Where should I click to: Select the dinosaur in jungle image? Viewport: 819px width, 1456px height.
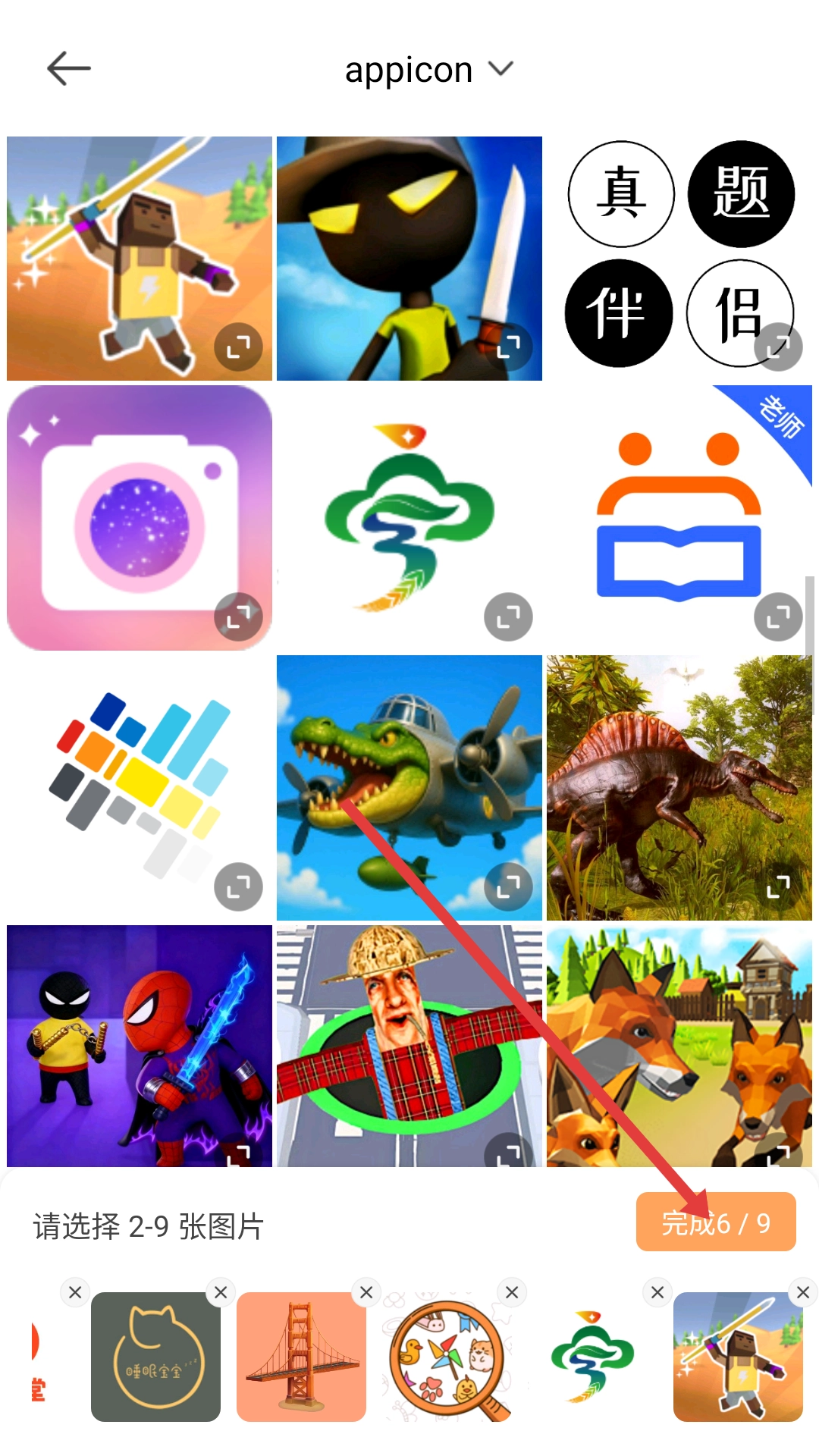(679, 788)
